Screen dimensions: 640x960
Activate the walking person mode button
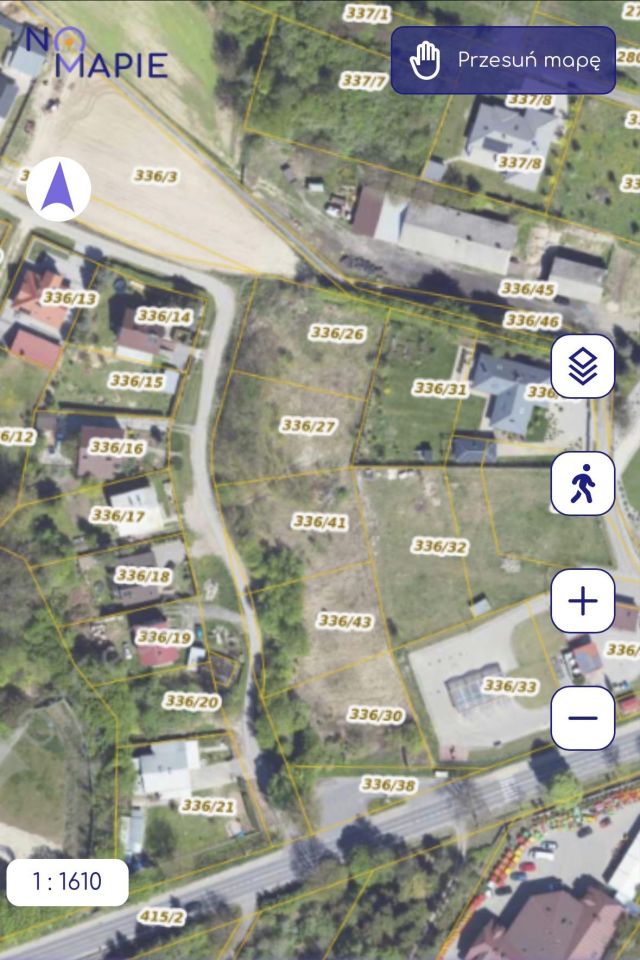coord(583,484)
